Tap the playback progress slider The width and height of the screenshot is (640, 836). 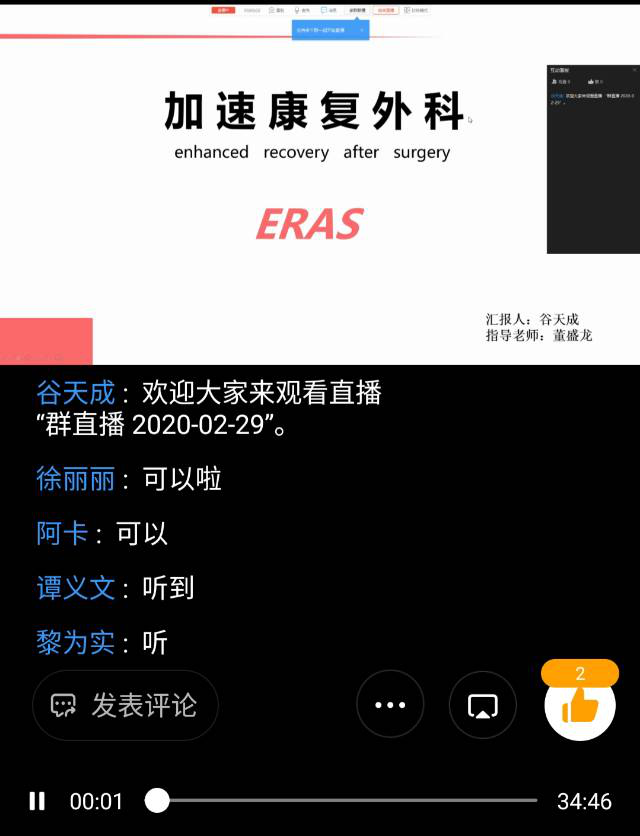[345, 800]
